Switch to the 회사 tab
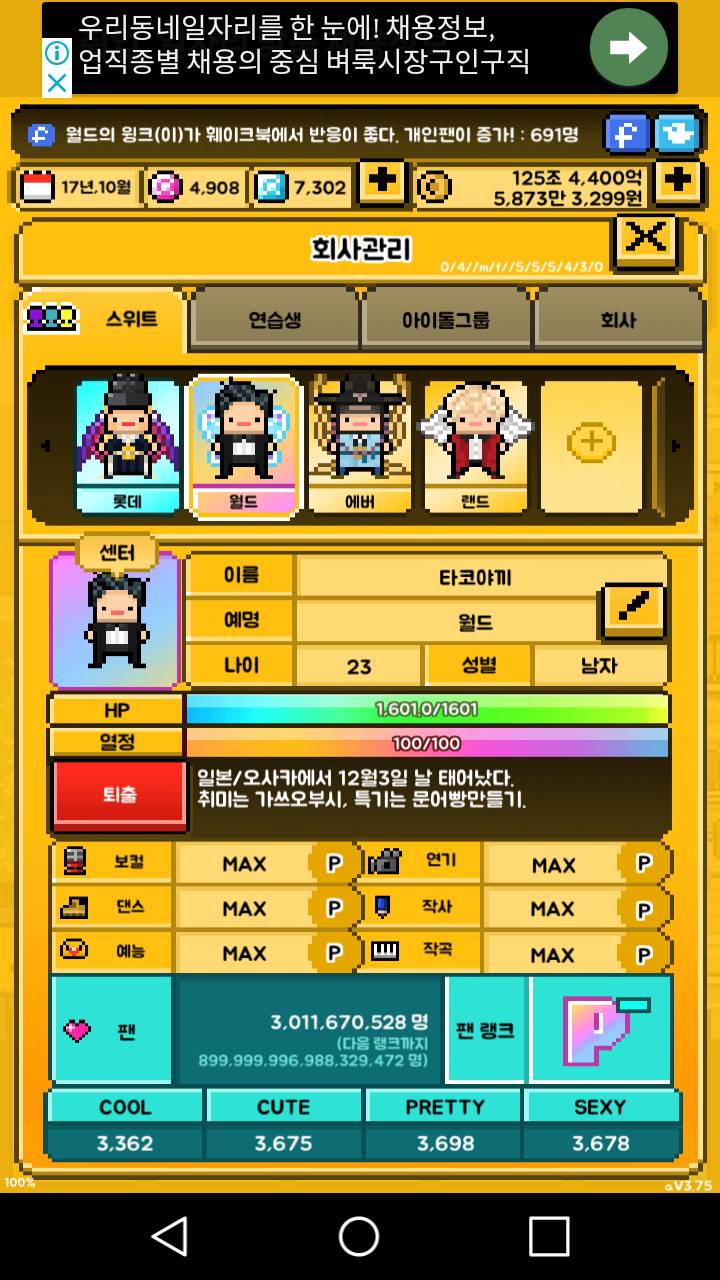This screenshot has height=1280, width=720. tap(618, 320)
